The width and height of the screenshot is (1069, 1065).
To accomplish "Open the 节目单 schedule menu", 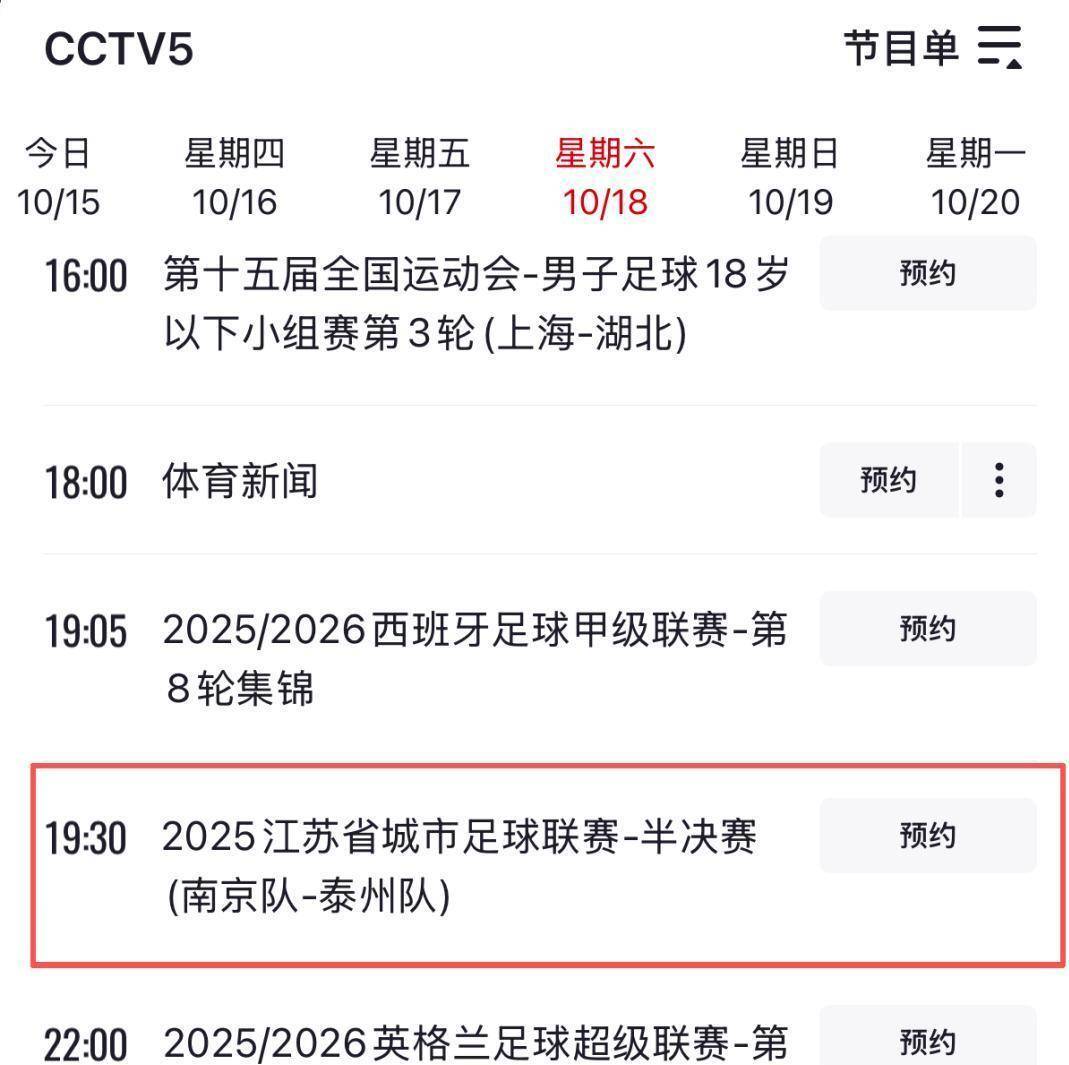I will [932, 47].
